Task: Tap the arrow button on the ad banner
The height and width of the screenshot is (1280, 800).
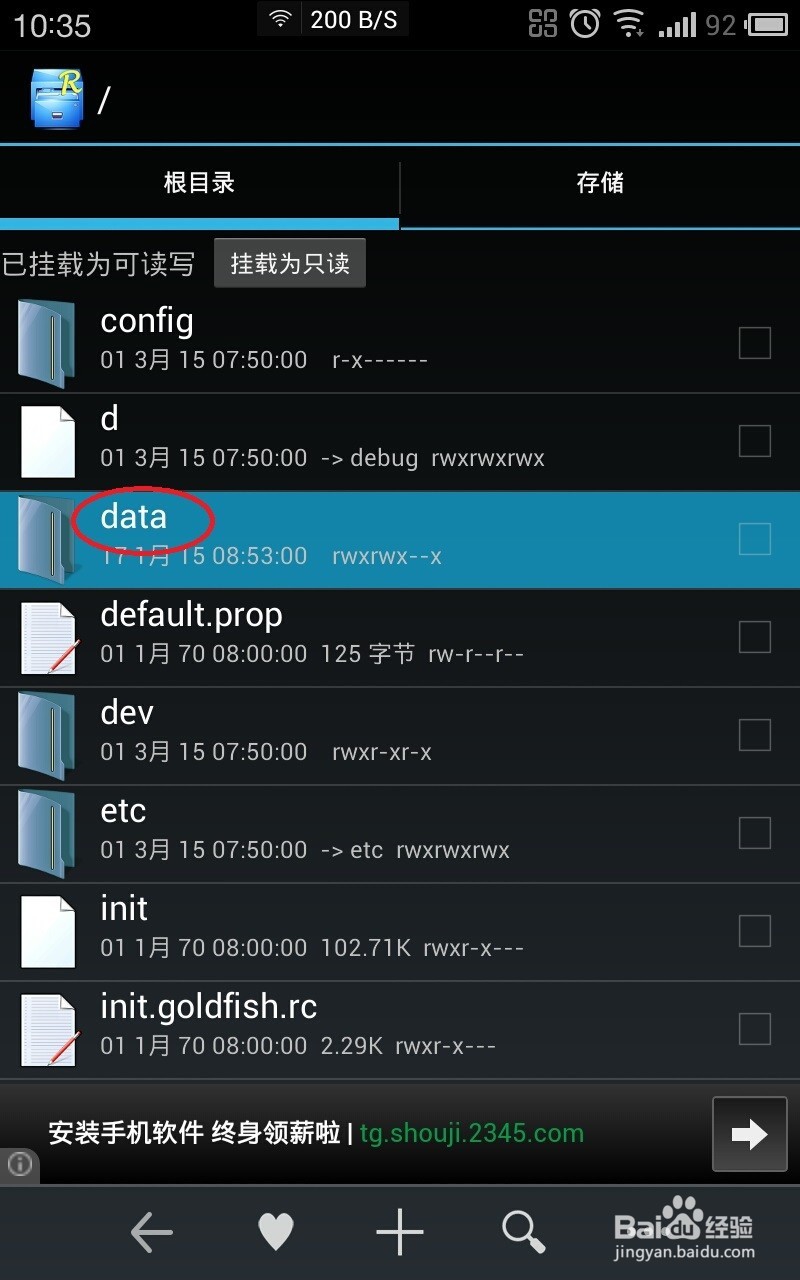Action: 748,1133
